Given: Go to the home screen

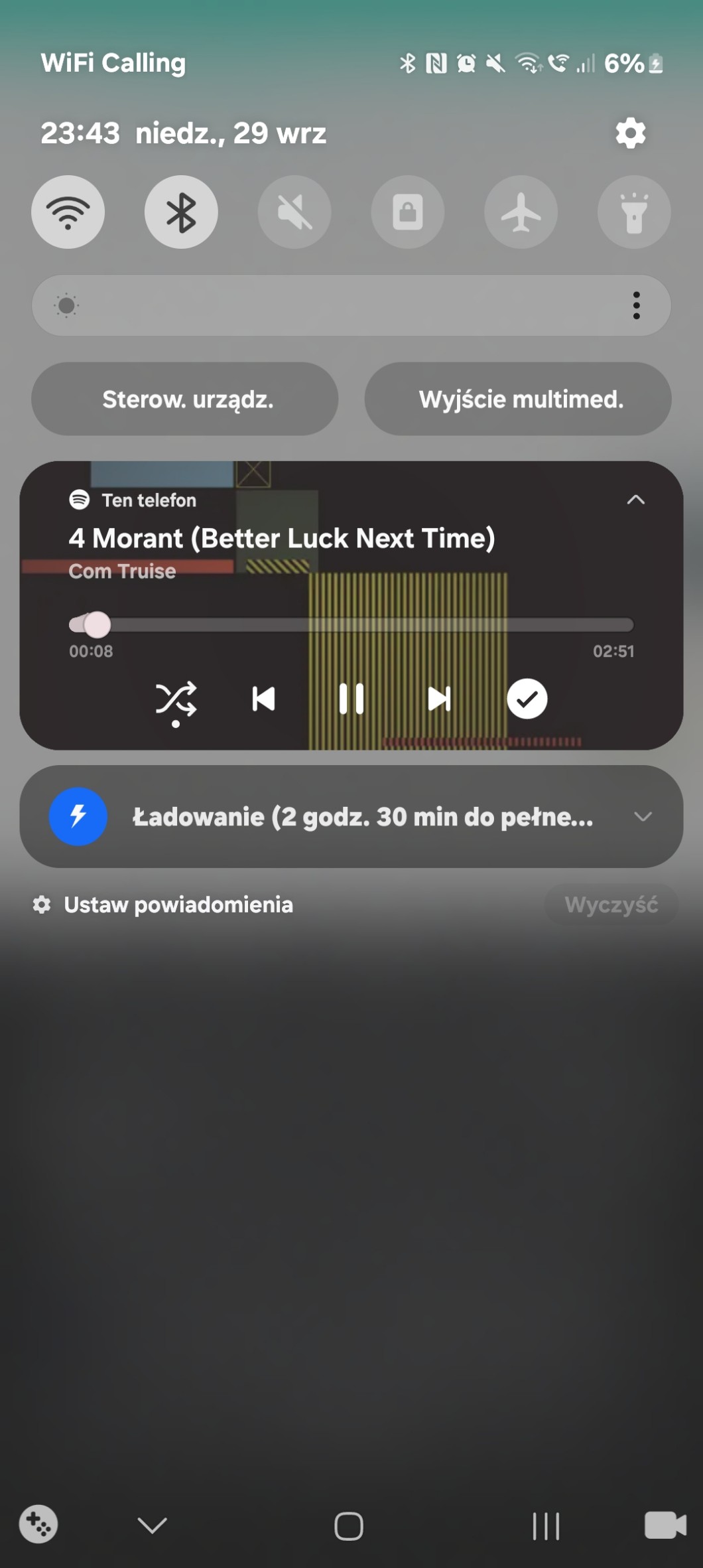Looking at the screenshot, I should pos(349,1526).
